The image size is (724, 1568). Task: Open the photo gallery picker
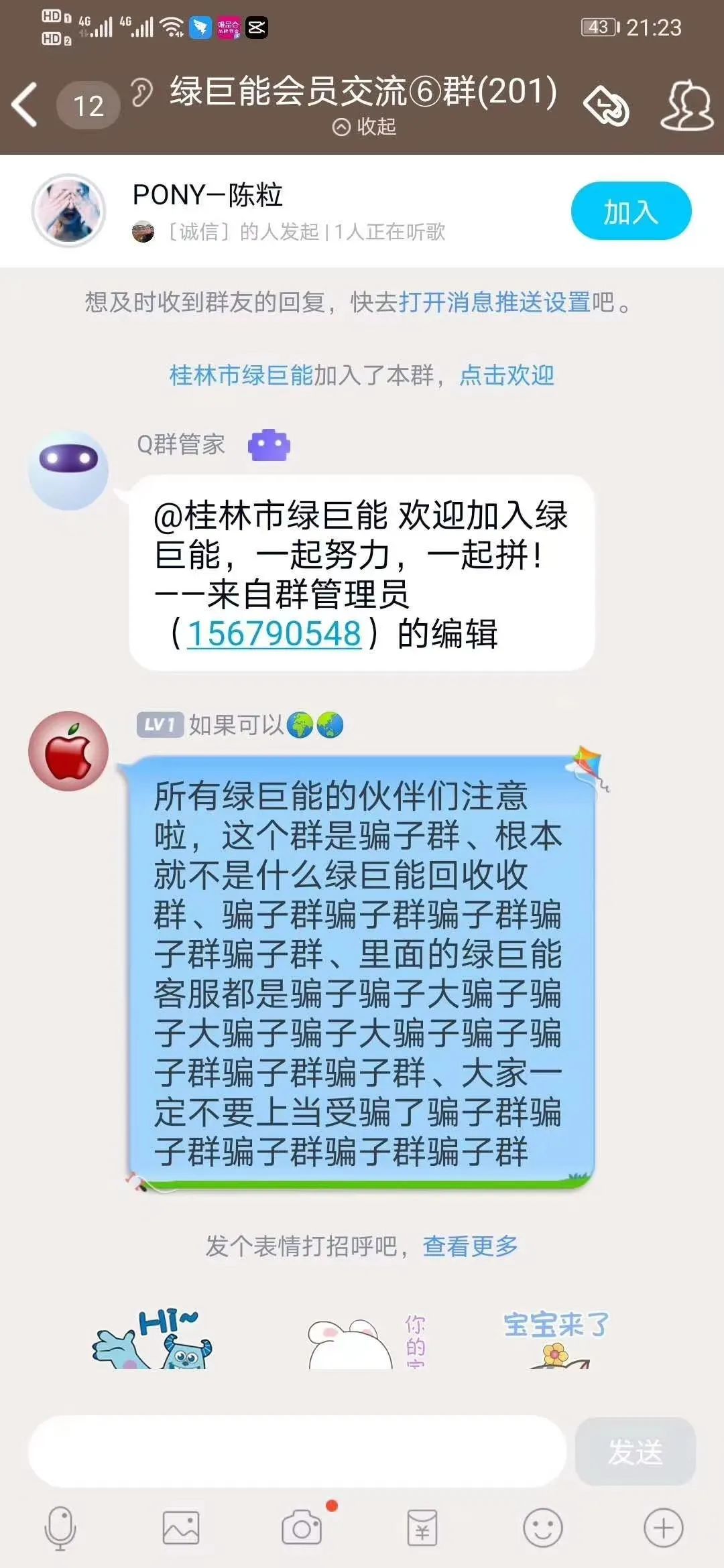coord(181,1529)
